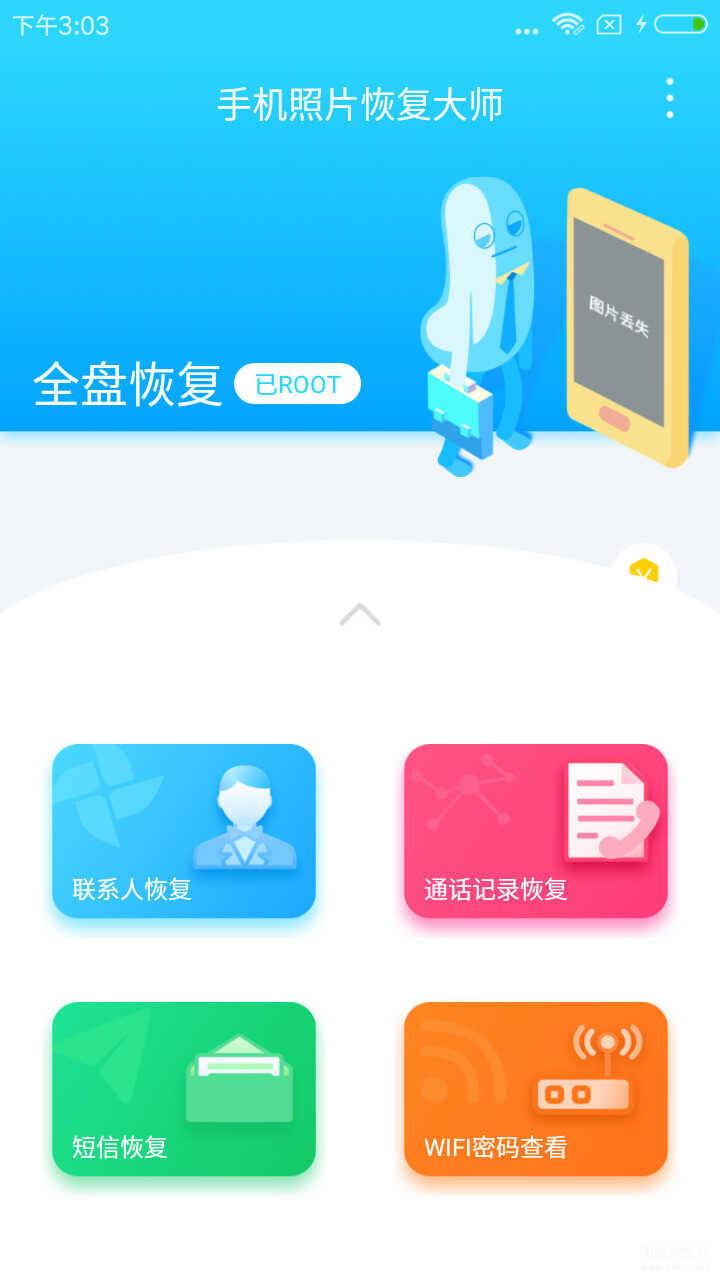Open the three-dot overflow menu
720x1280 pixels.
(669, 99)
